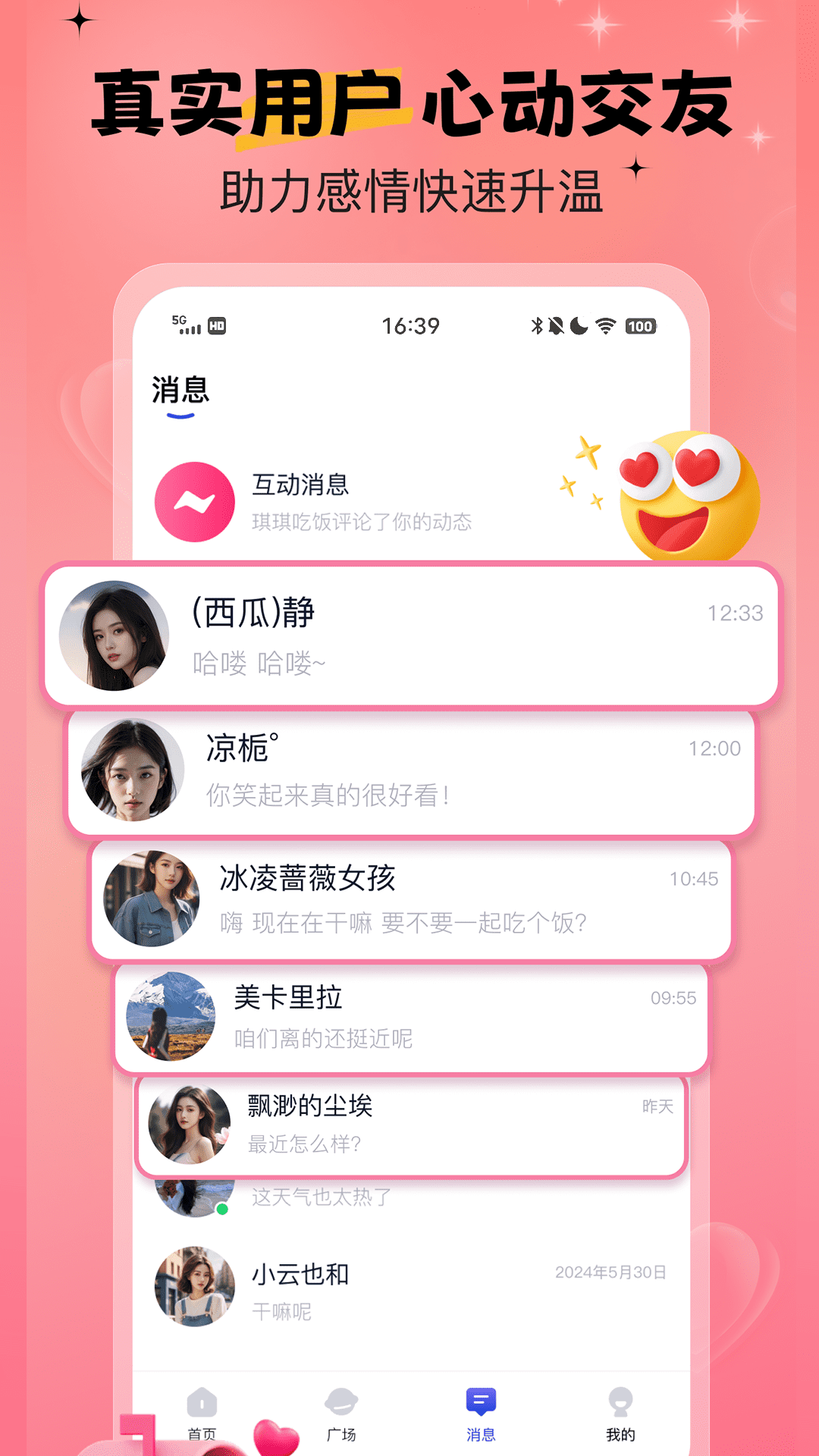
Task: Tap the 消息 messages icon
Action: [479, 1400]
